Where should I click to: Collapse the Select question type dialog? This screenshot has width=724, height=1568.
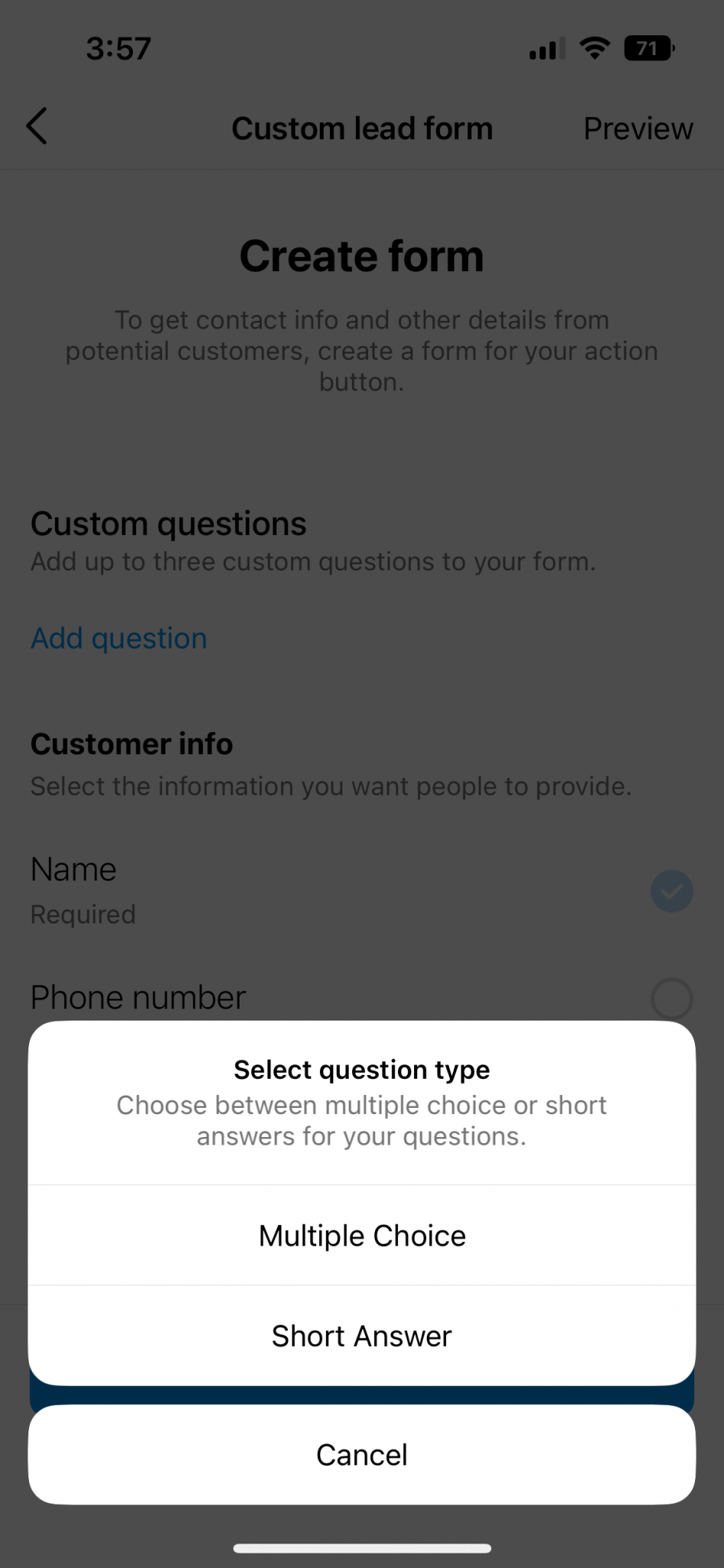[x=361, y=1454]
